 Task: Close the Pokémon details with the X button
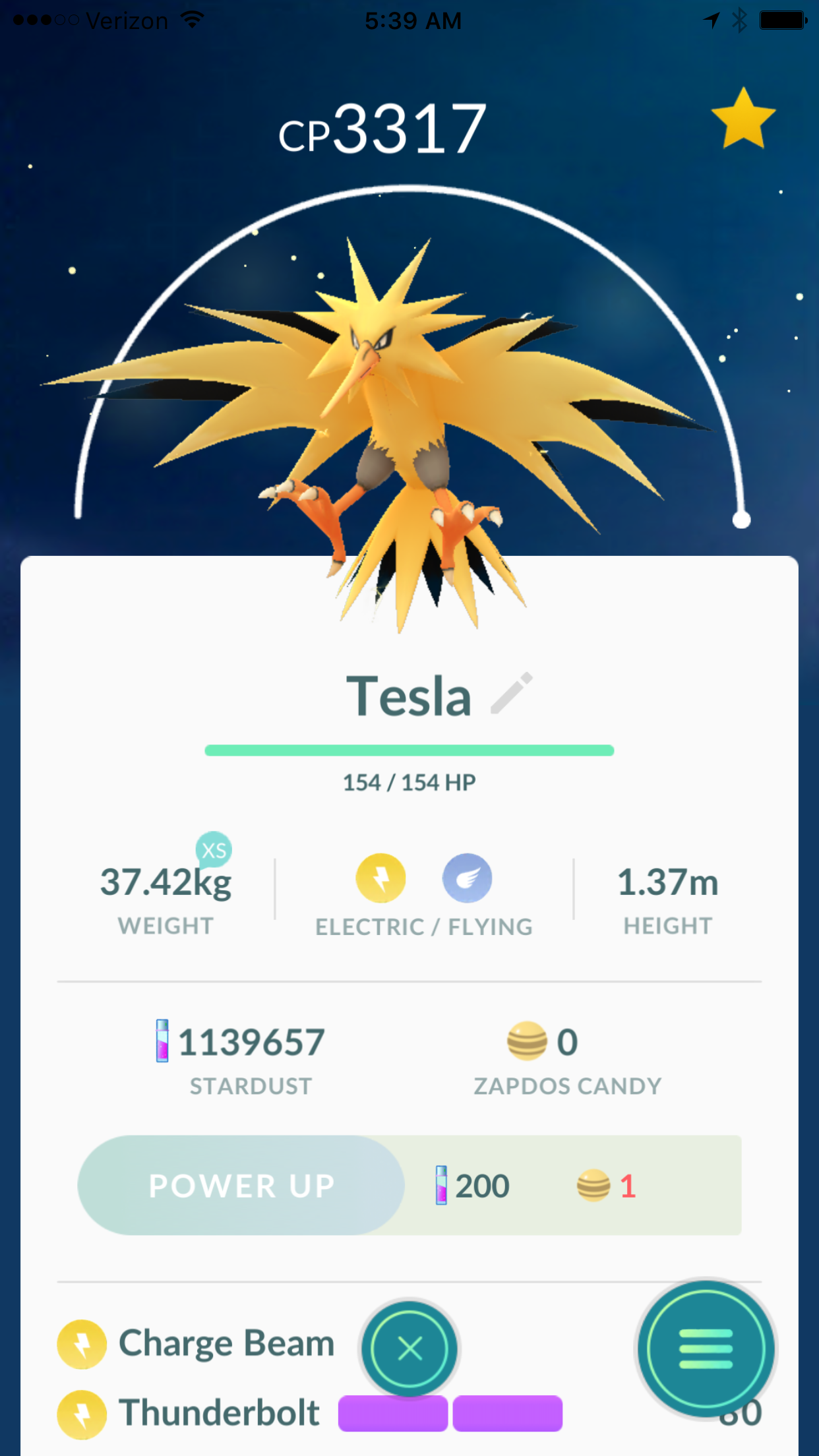409,1349
